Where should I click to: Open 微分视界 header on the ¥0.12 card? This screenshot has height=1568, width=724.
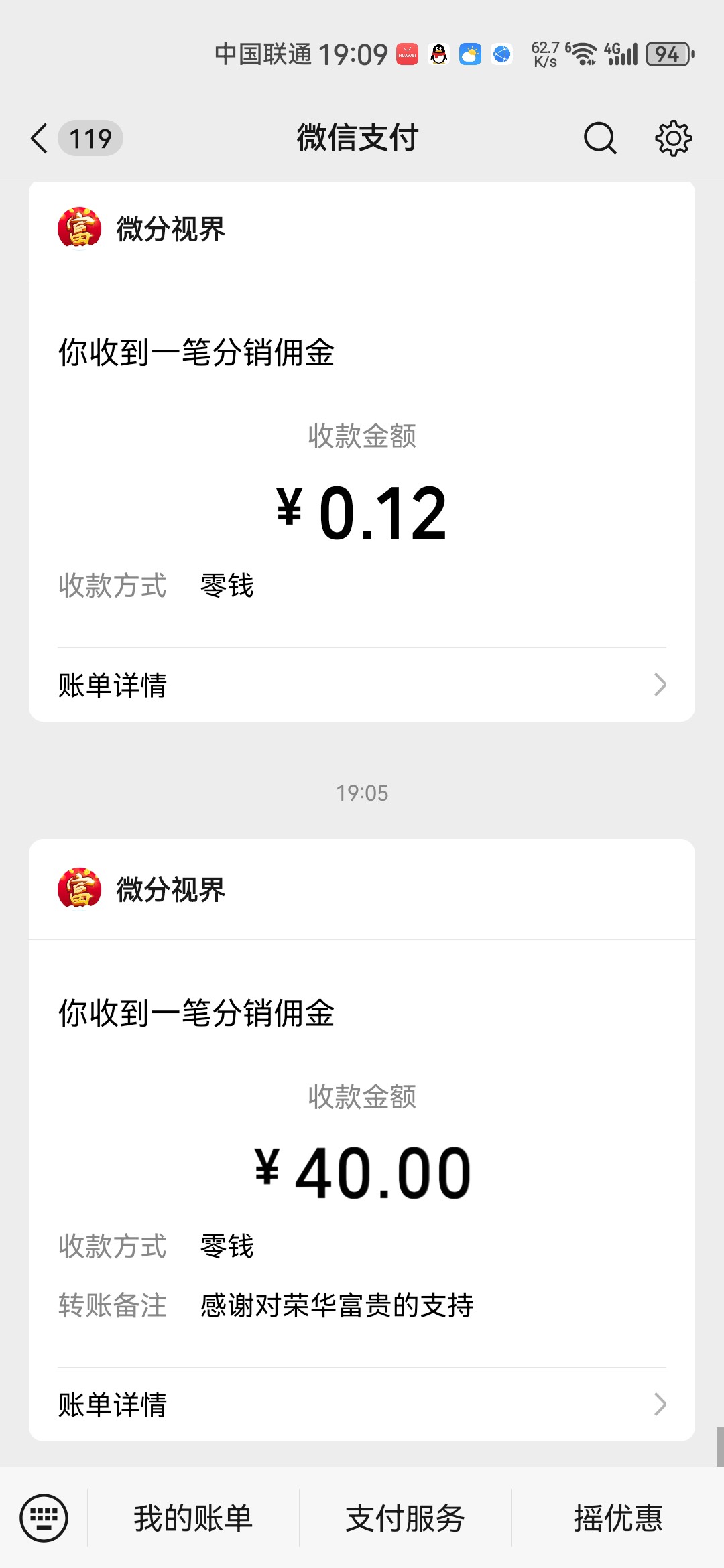coord(362,229)
